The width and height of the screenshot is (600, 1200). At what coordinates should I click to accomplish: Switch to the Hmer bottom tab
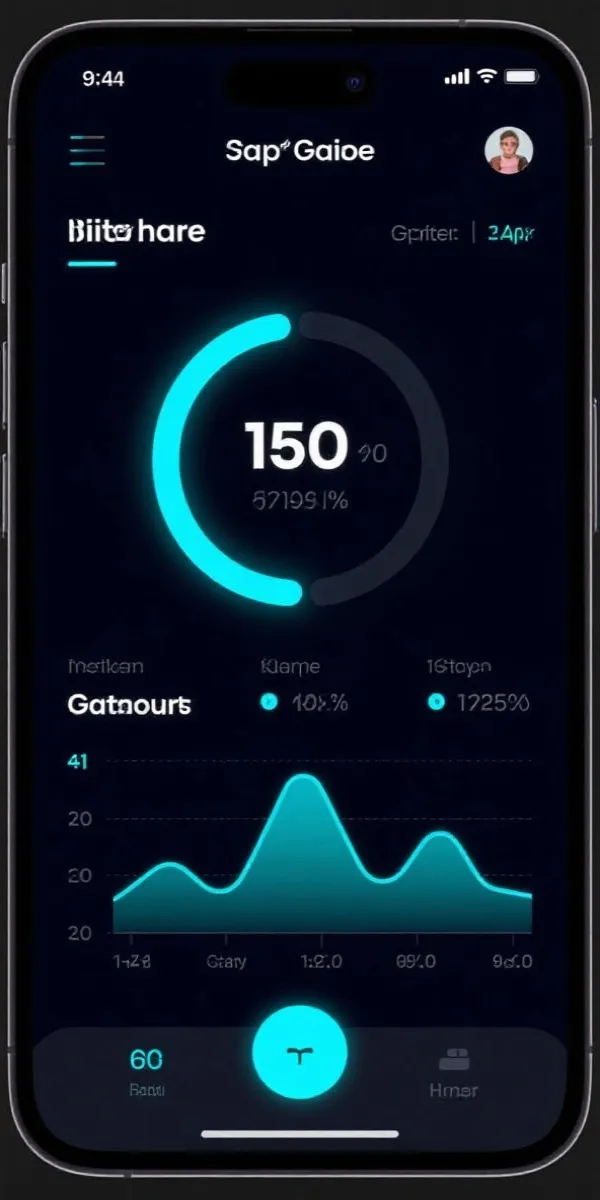pyautogui.click(x=453, y=1070)
